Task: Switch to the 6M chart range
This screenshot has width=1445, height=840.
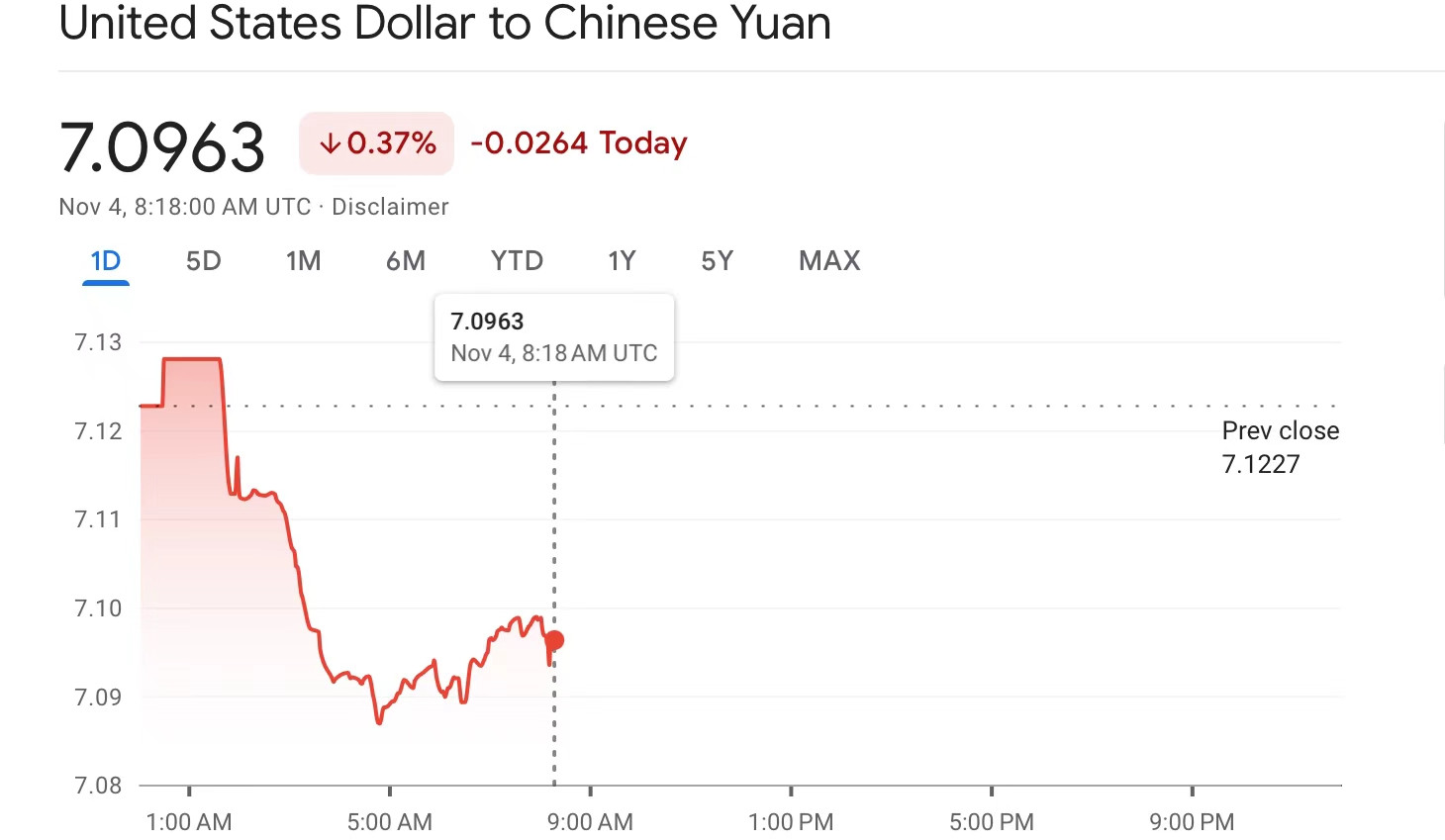Action: click(406, 261)
